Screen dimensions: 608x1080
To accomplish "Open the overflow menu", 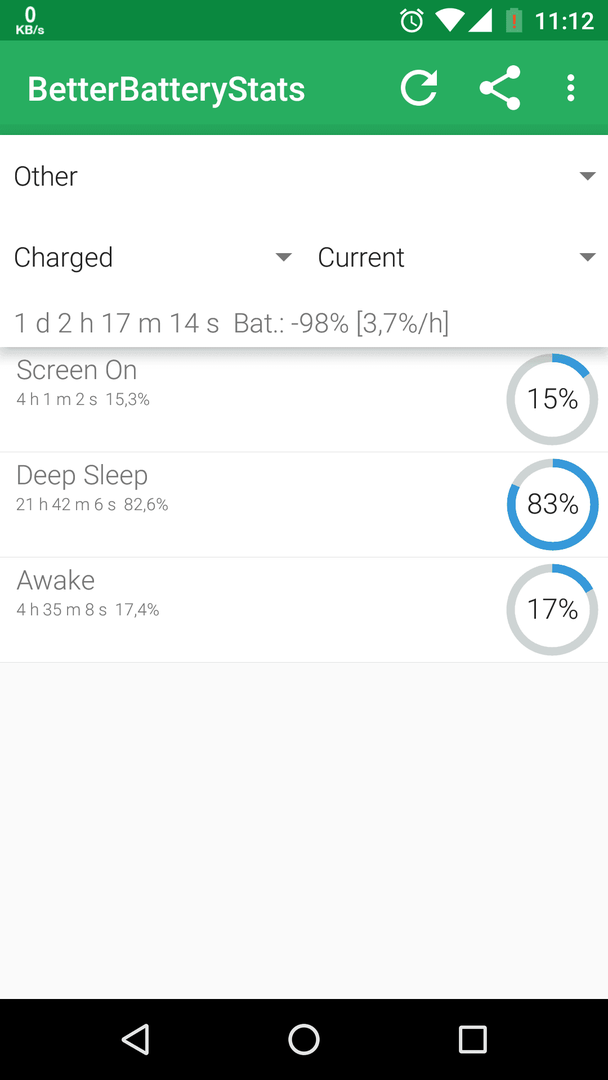I will tap(570, 88).
